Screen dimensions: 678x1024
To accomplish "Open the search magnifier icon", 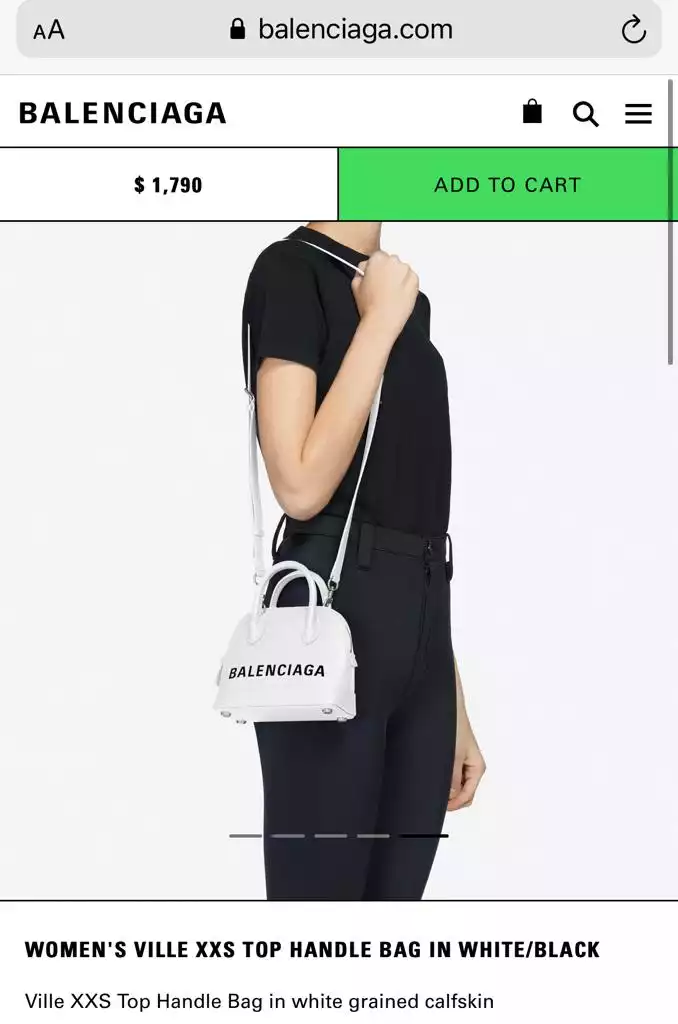I will pos(585,114).
